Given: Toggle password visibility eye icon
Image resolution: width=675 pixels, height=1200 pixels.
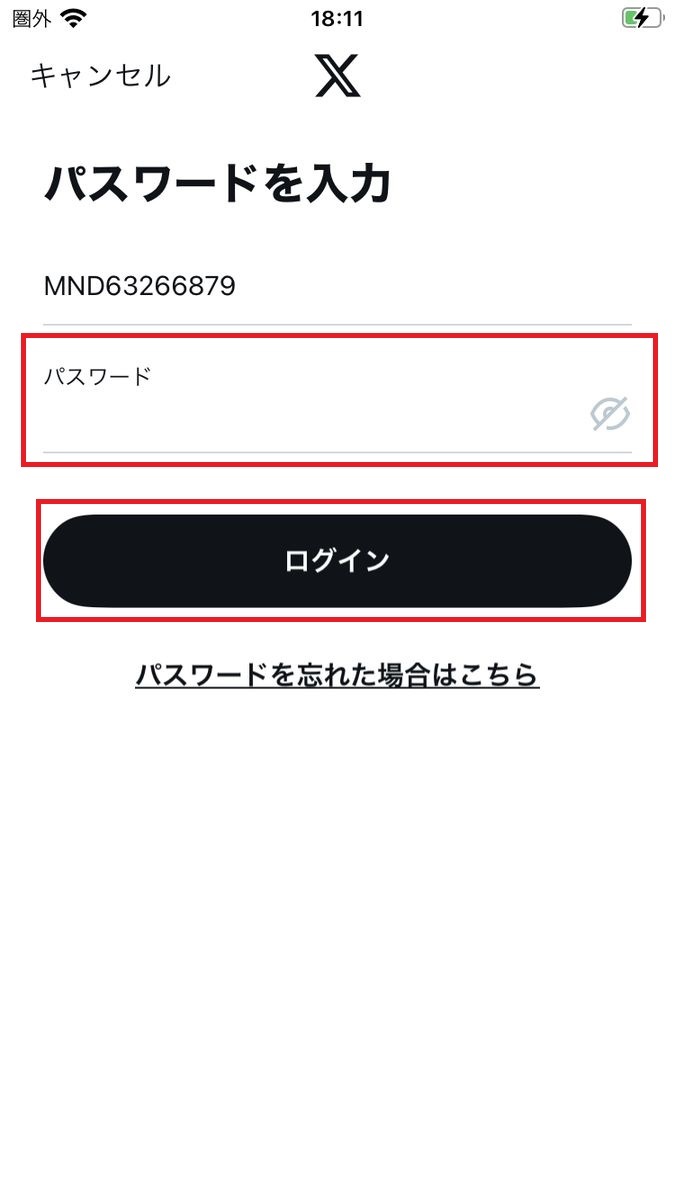Looking at the screenshot, I should [610, 413].
